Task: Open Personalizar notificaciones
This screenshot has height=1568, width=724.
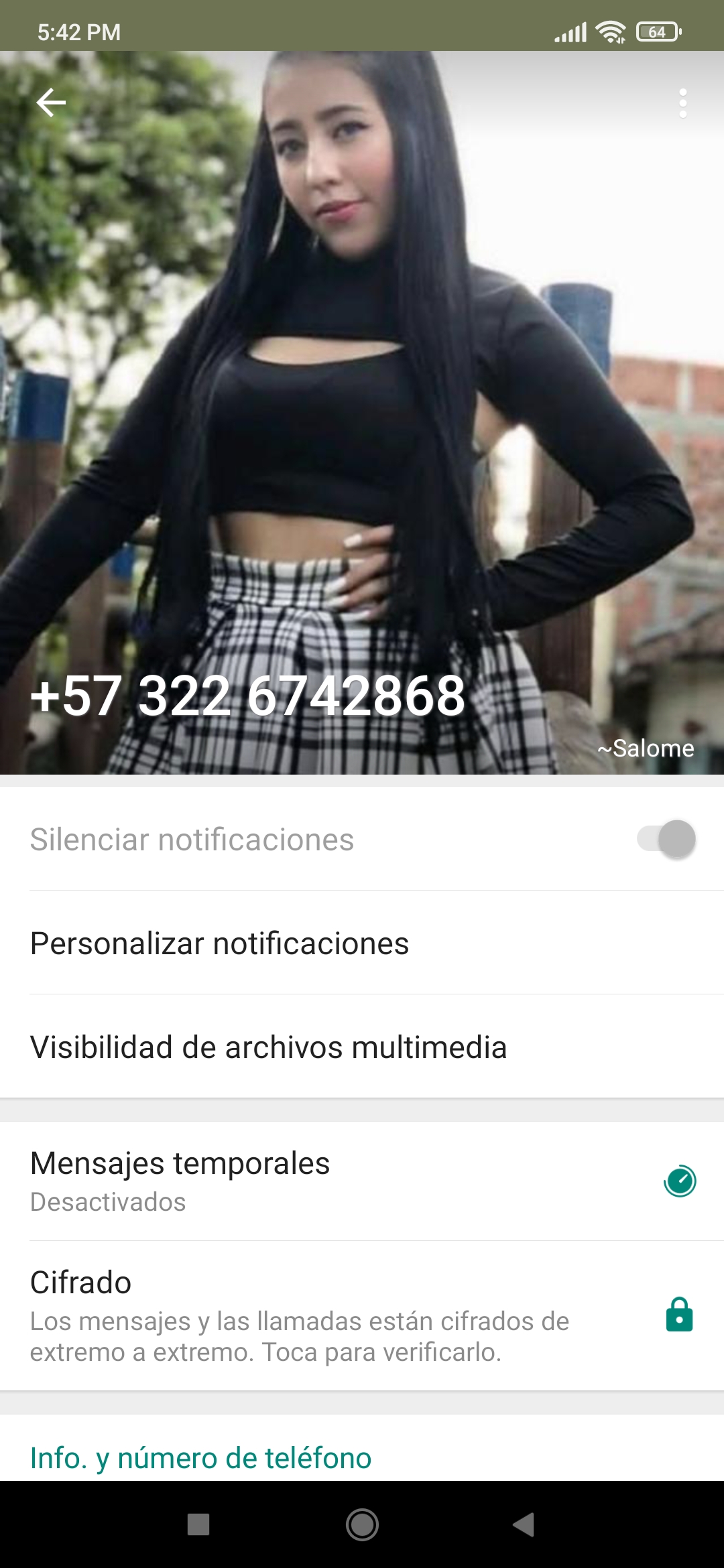Action: click(x=362, y=943)
